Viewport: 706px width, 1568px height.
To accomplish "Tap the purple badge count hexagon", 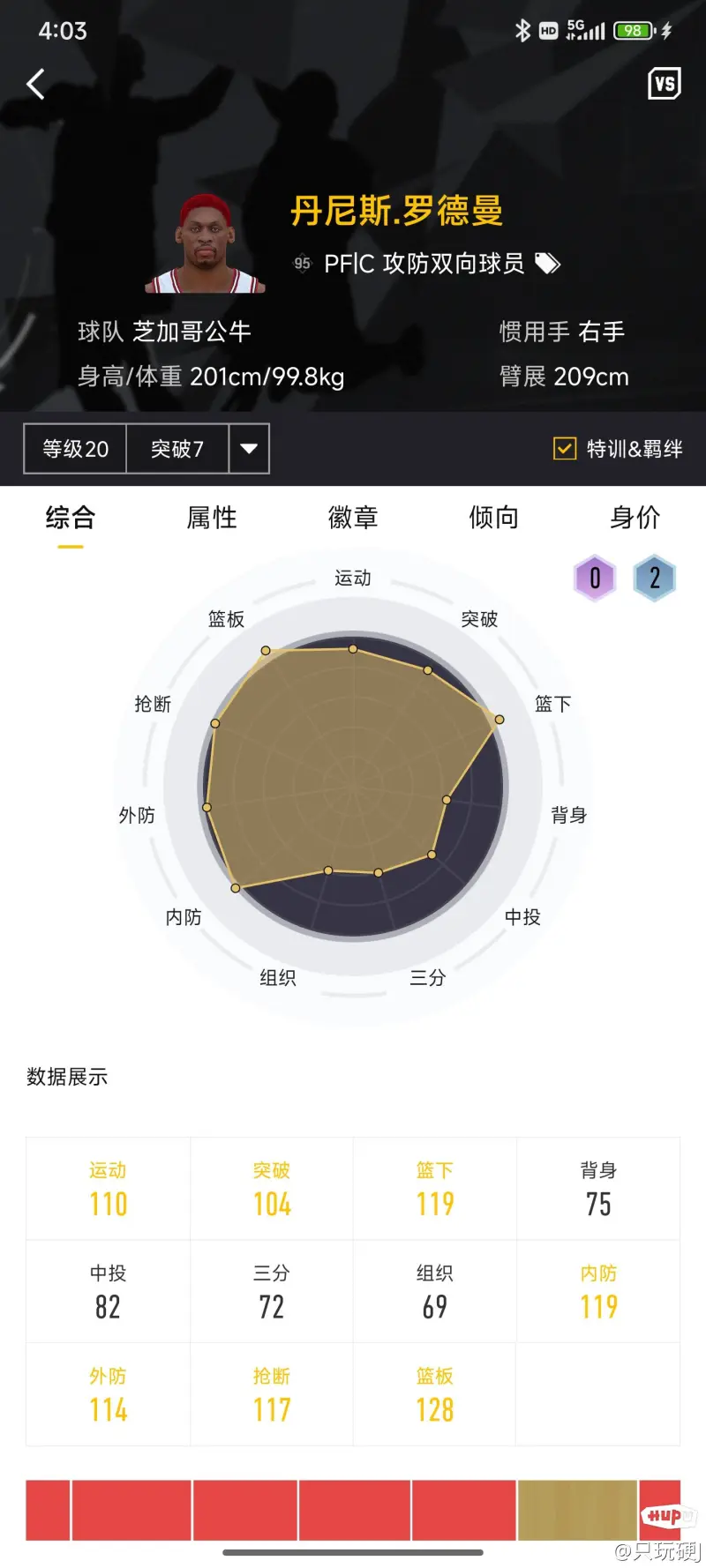I will pos(595,579).
